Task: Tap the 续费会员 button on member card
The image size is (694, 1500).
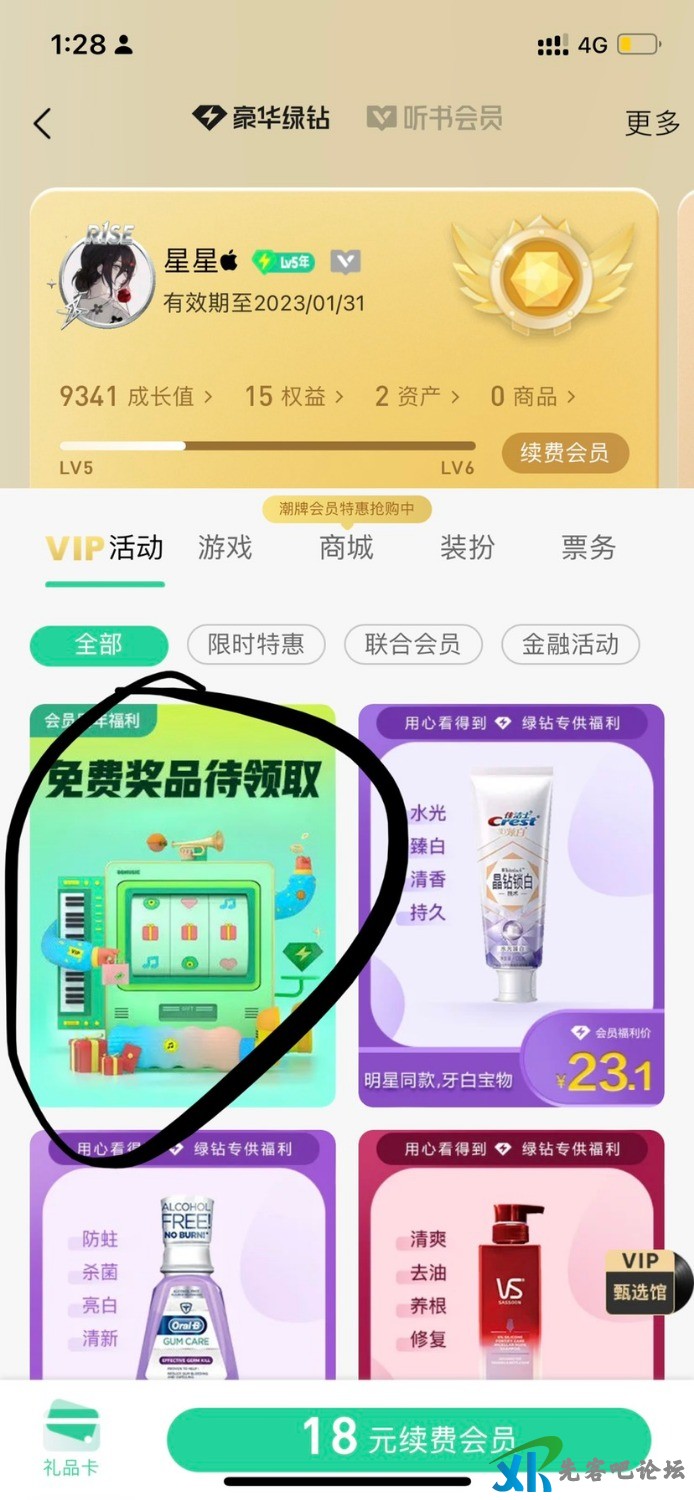Action: click(x=565, y=453)
